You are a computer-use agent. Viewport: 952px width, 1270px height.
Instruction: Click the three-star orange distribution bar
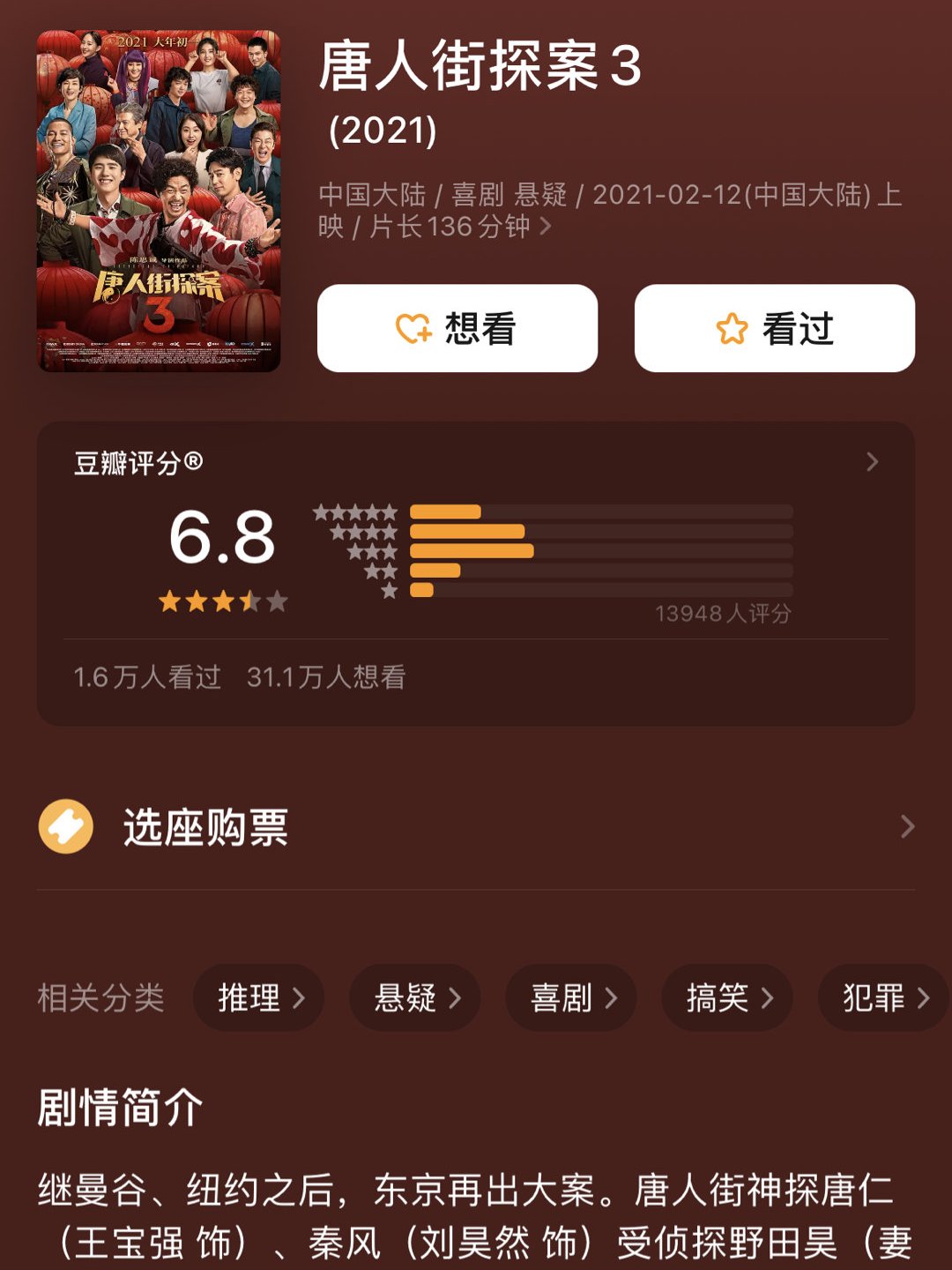tap(472, 550)
